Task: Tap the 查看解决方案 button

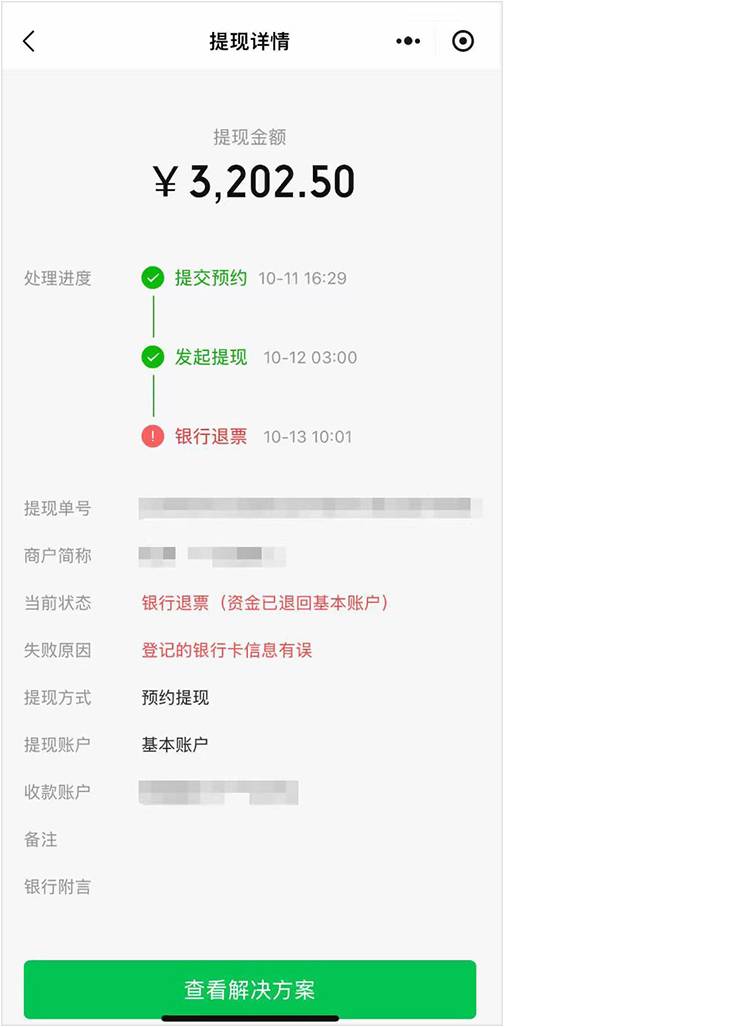Action: click(x=250, y=989)
